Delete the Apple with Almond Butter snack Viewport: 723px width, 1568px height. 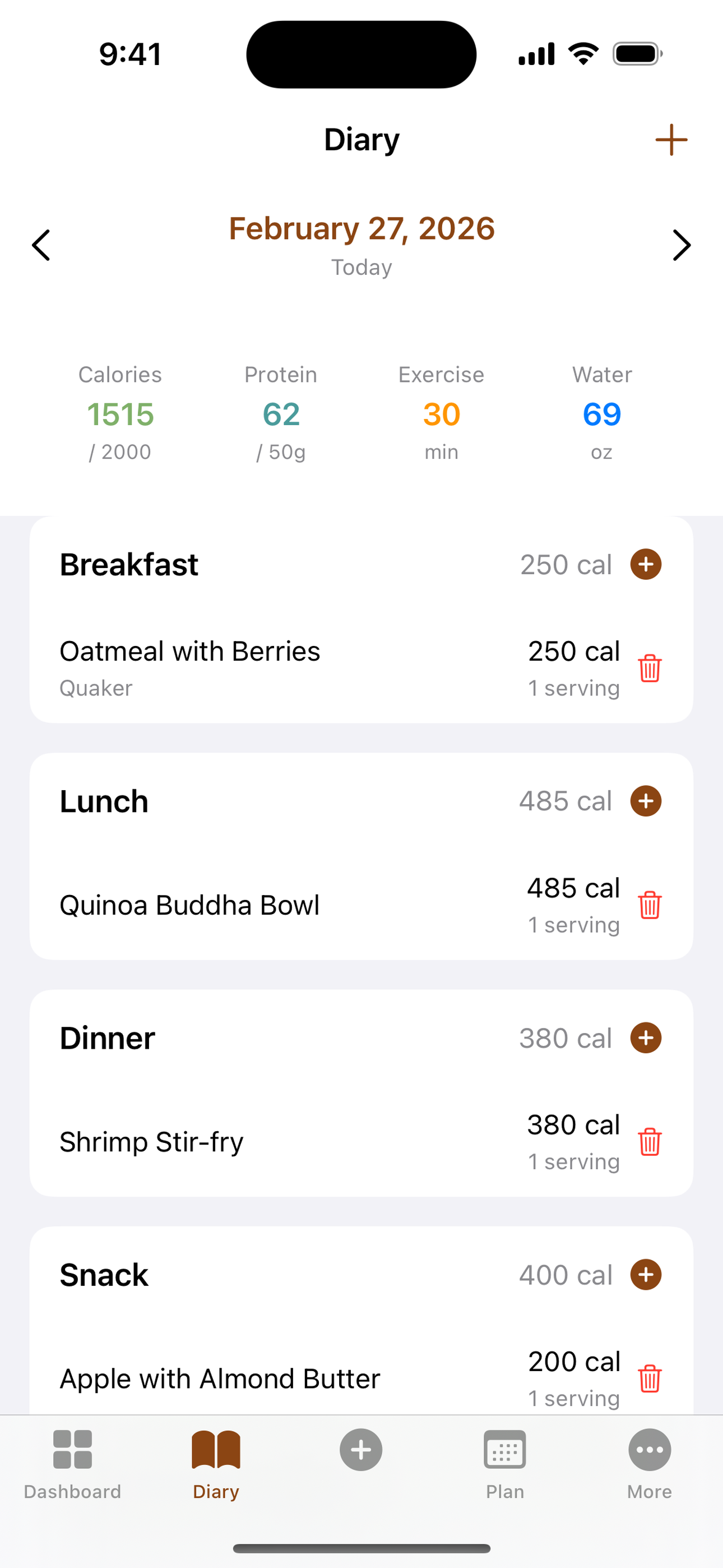click(x=650, y=1378)
